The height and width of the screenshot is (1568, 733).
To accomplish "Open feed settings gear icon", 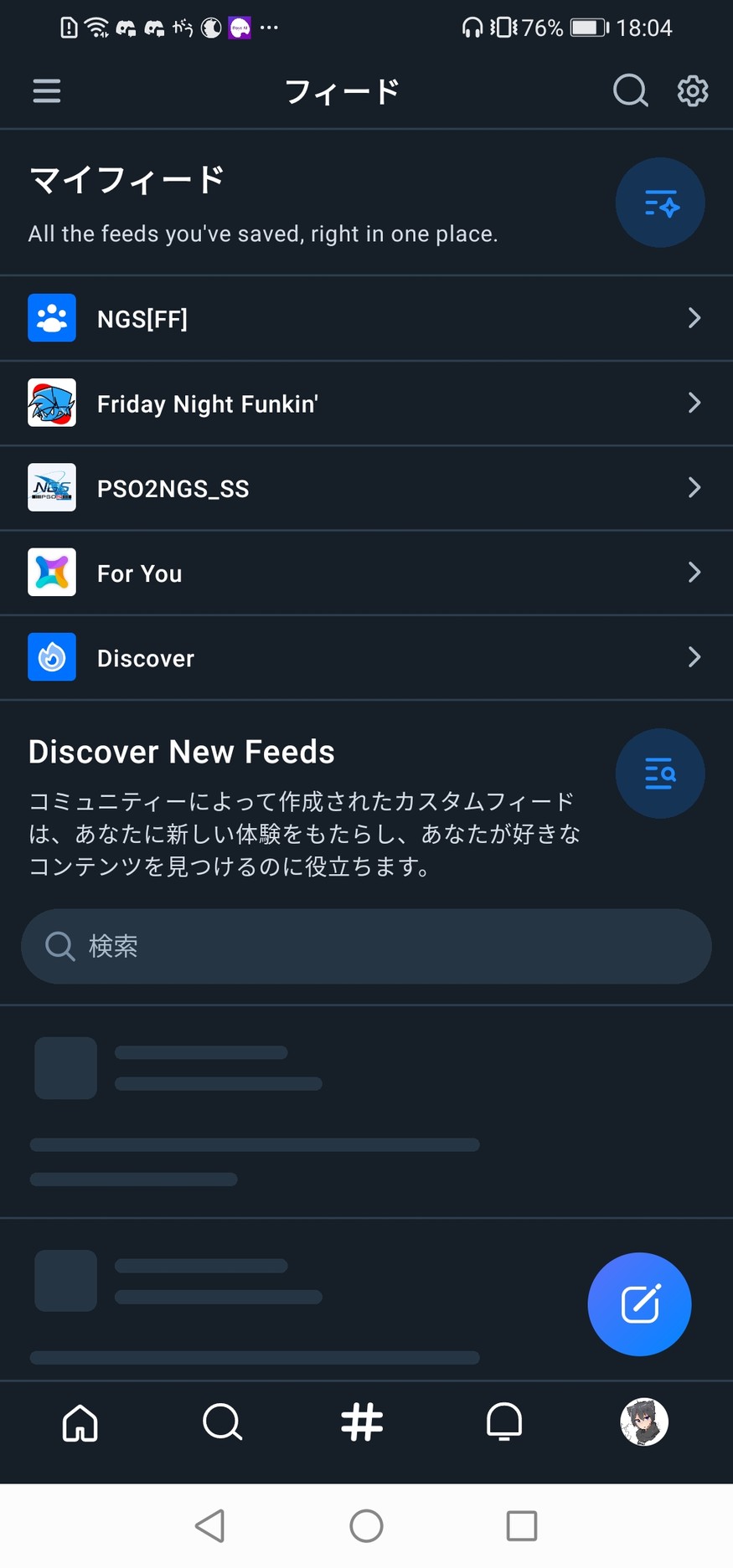I will (x=693, y=90).
